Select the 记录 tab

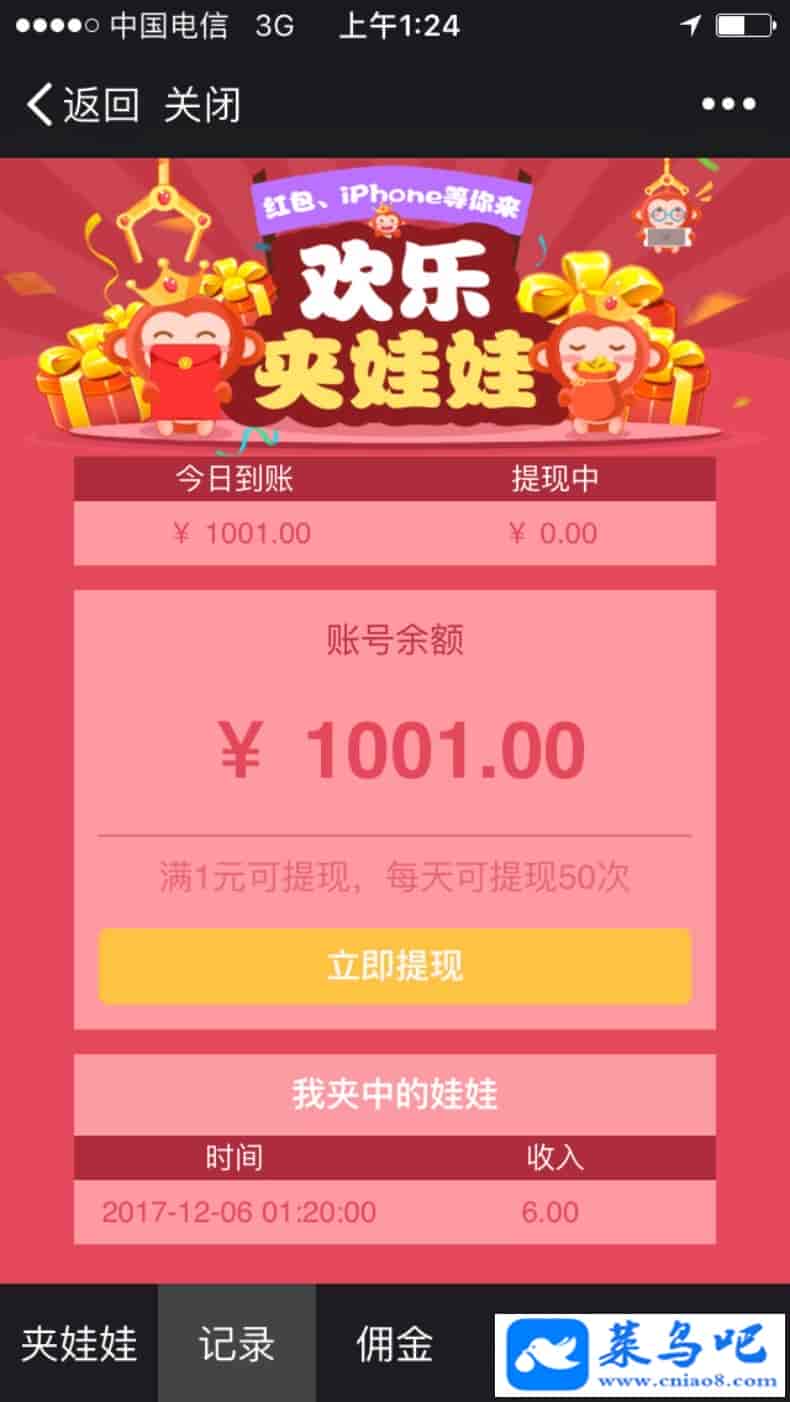(x=237, y=1344)
